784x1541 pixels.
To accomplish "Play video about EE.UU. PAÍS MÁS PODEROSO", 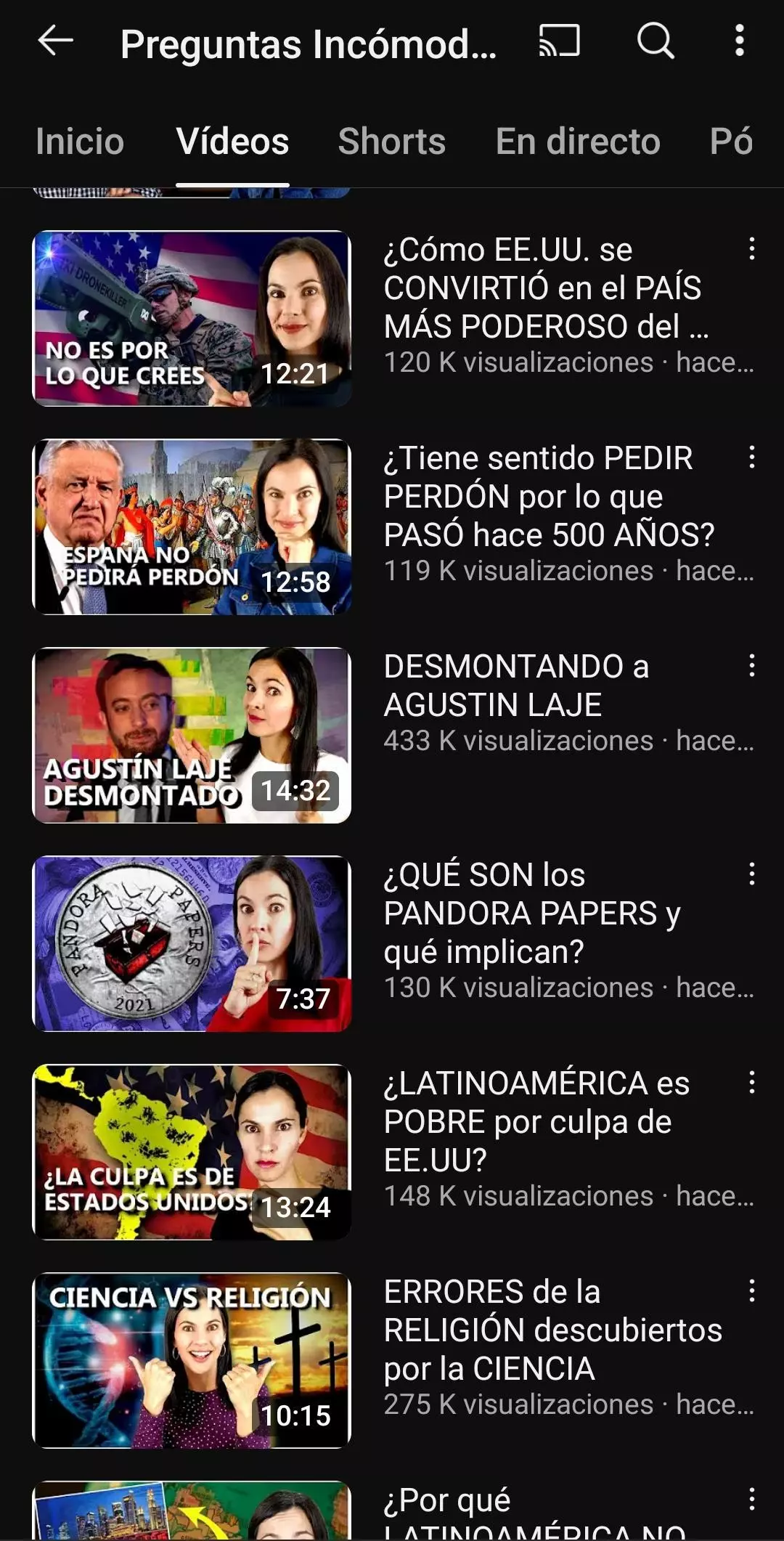I will (192, 318).
